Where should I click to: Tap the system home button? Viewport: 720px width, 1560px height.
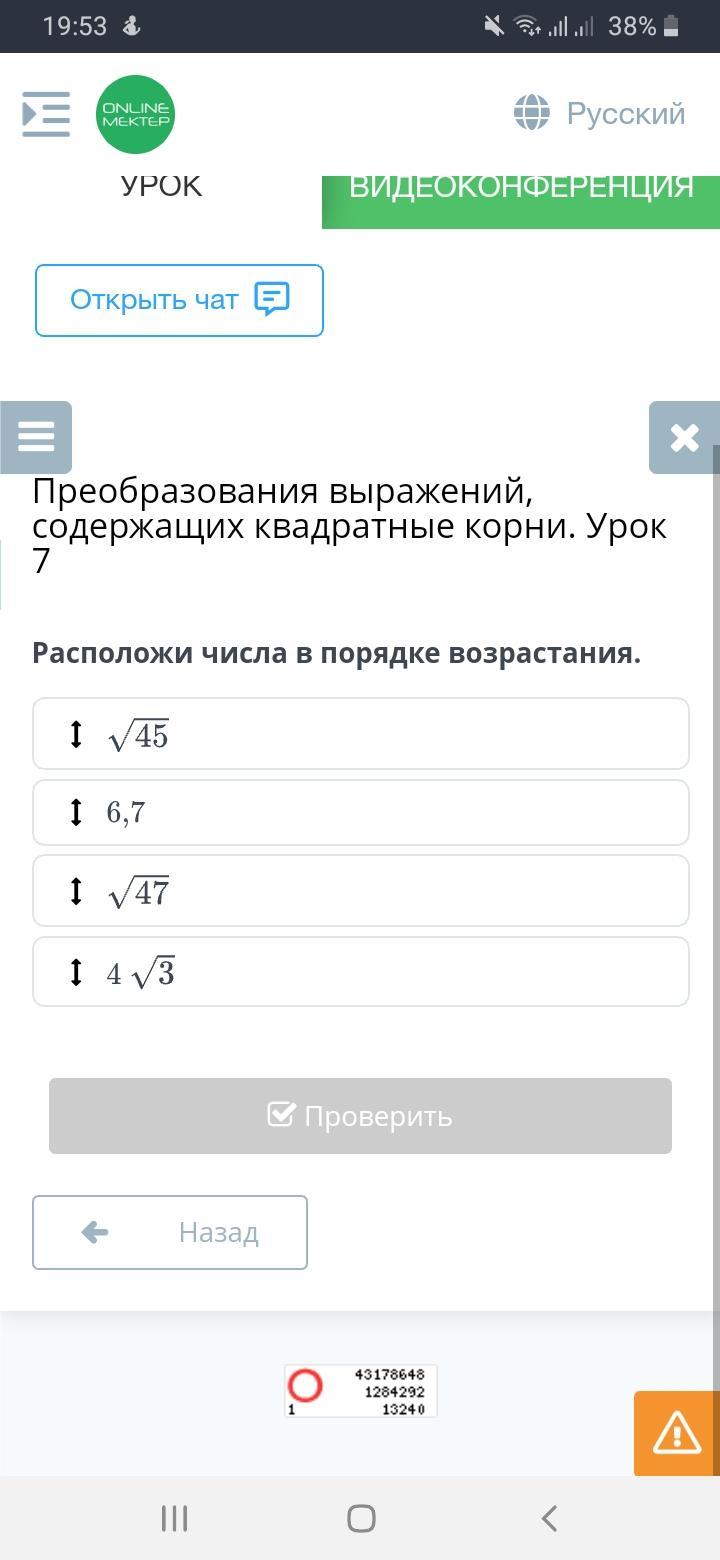tap(361, 1518)
